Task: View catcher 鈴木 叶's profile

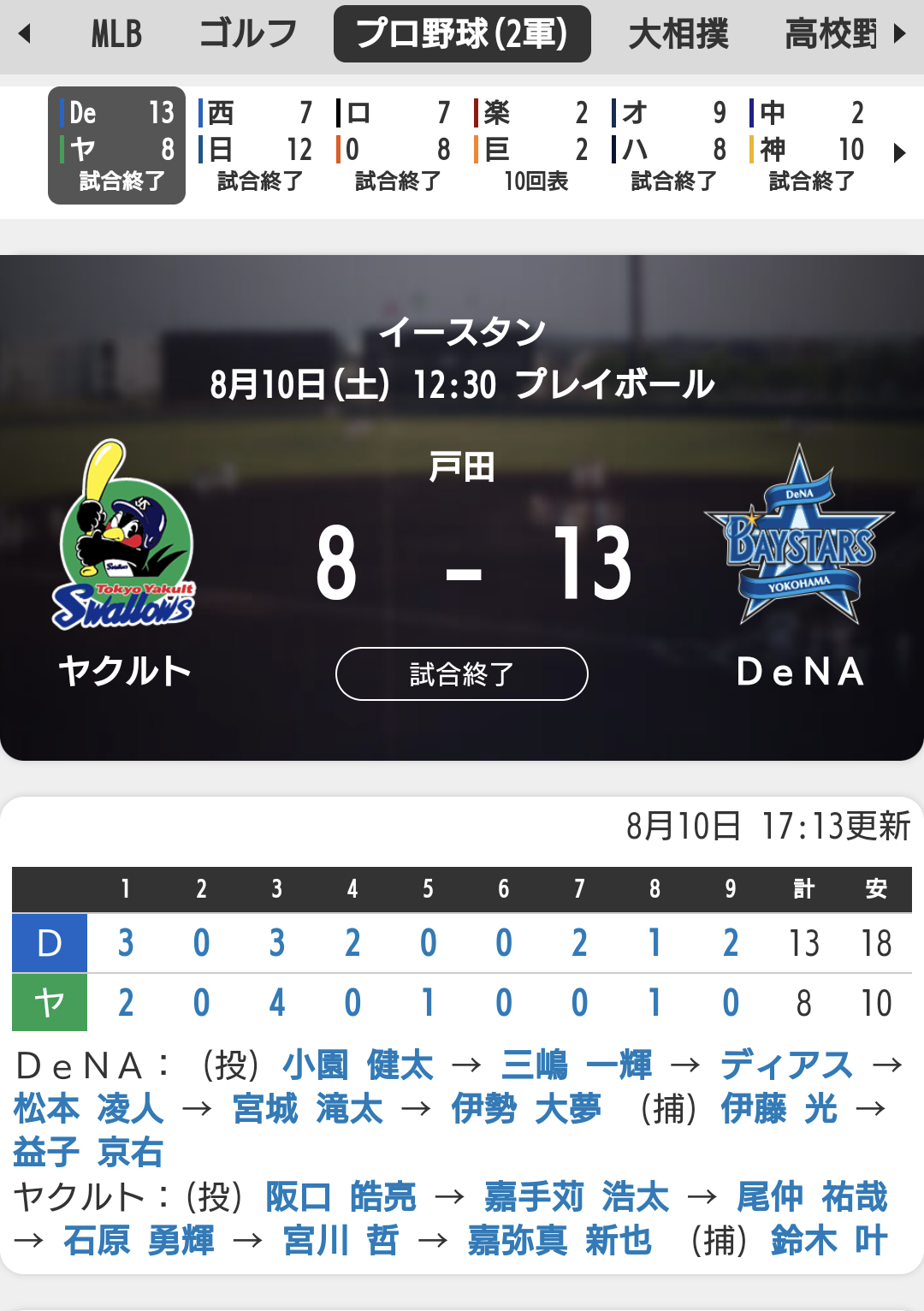Action: coord(828,1240)
